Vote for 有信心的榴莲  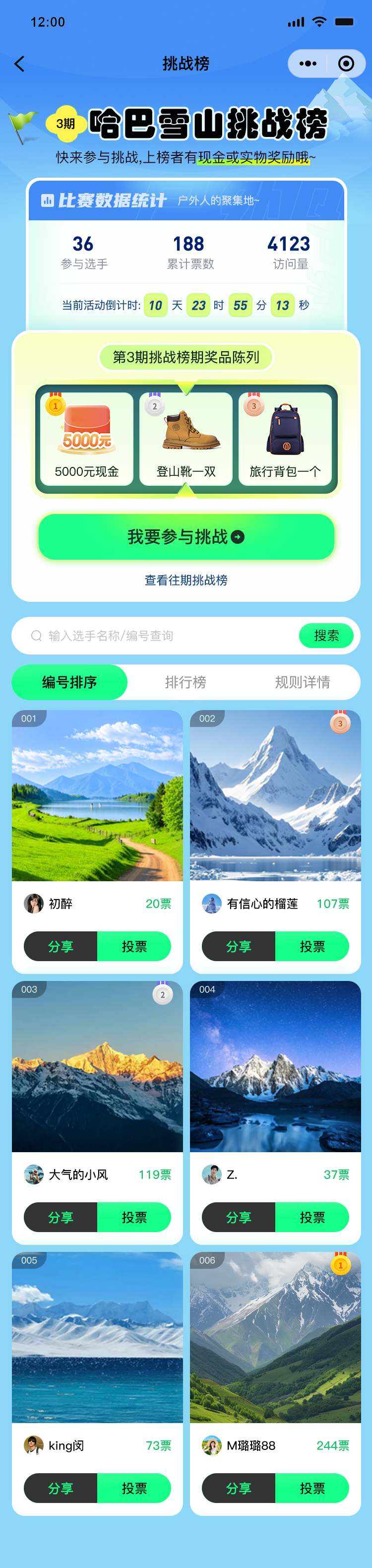click(x=311, y=946)
